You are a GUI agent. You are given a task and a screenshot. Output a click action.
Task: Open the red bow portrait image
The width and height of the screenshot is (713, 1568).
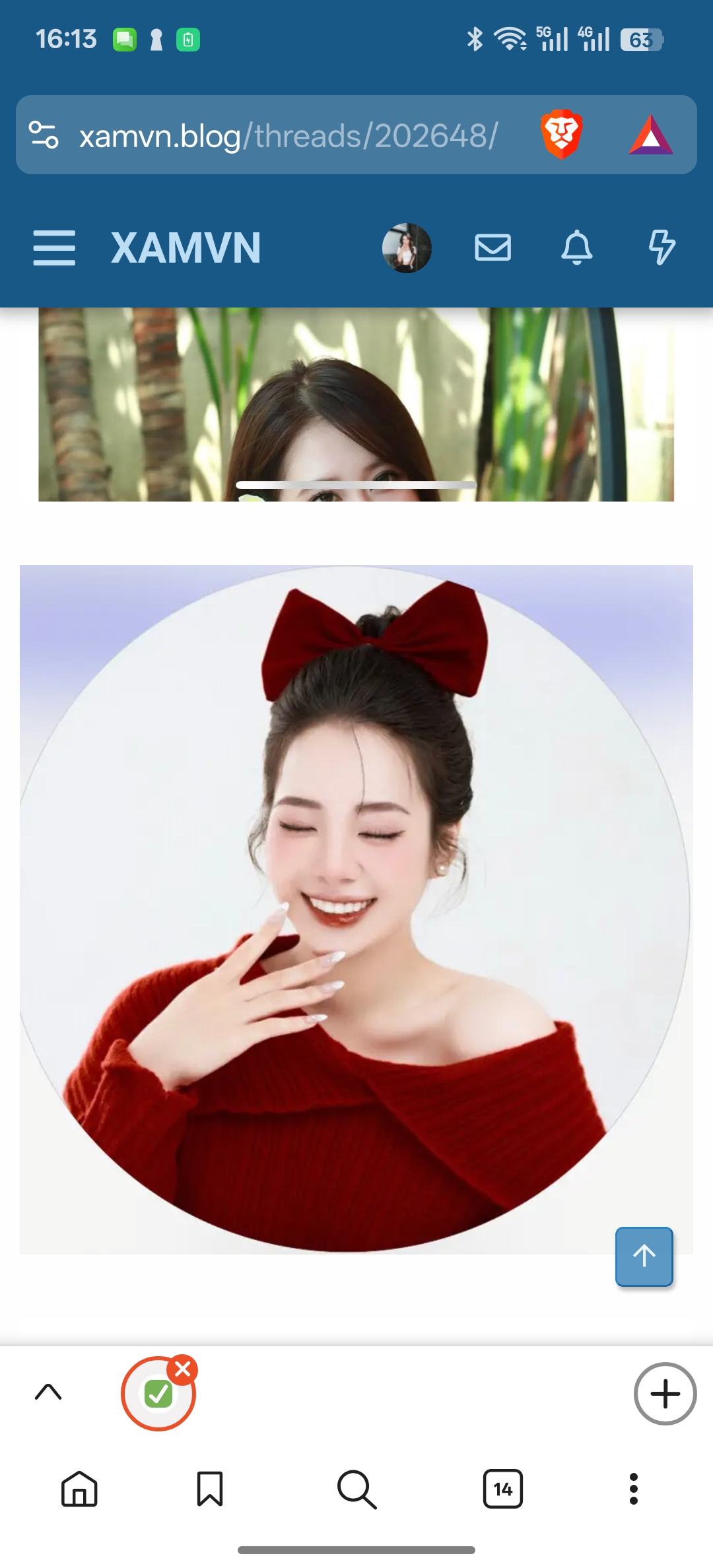click(356, 909)
